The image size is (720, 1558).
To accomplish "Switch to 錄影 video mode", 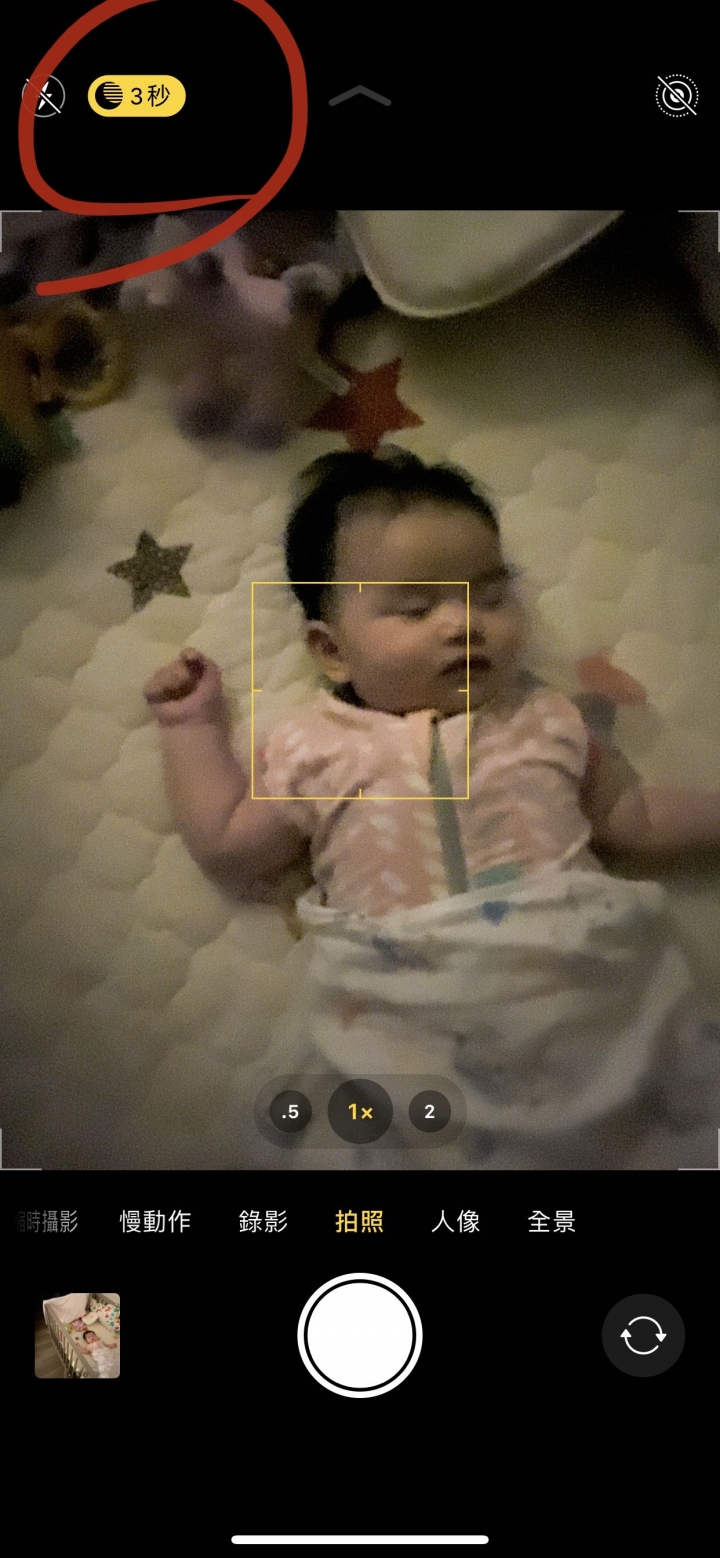I will pos(263,1221).
